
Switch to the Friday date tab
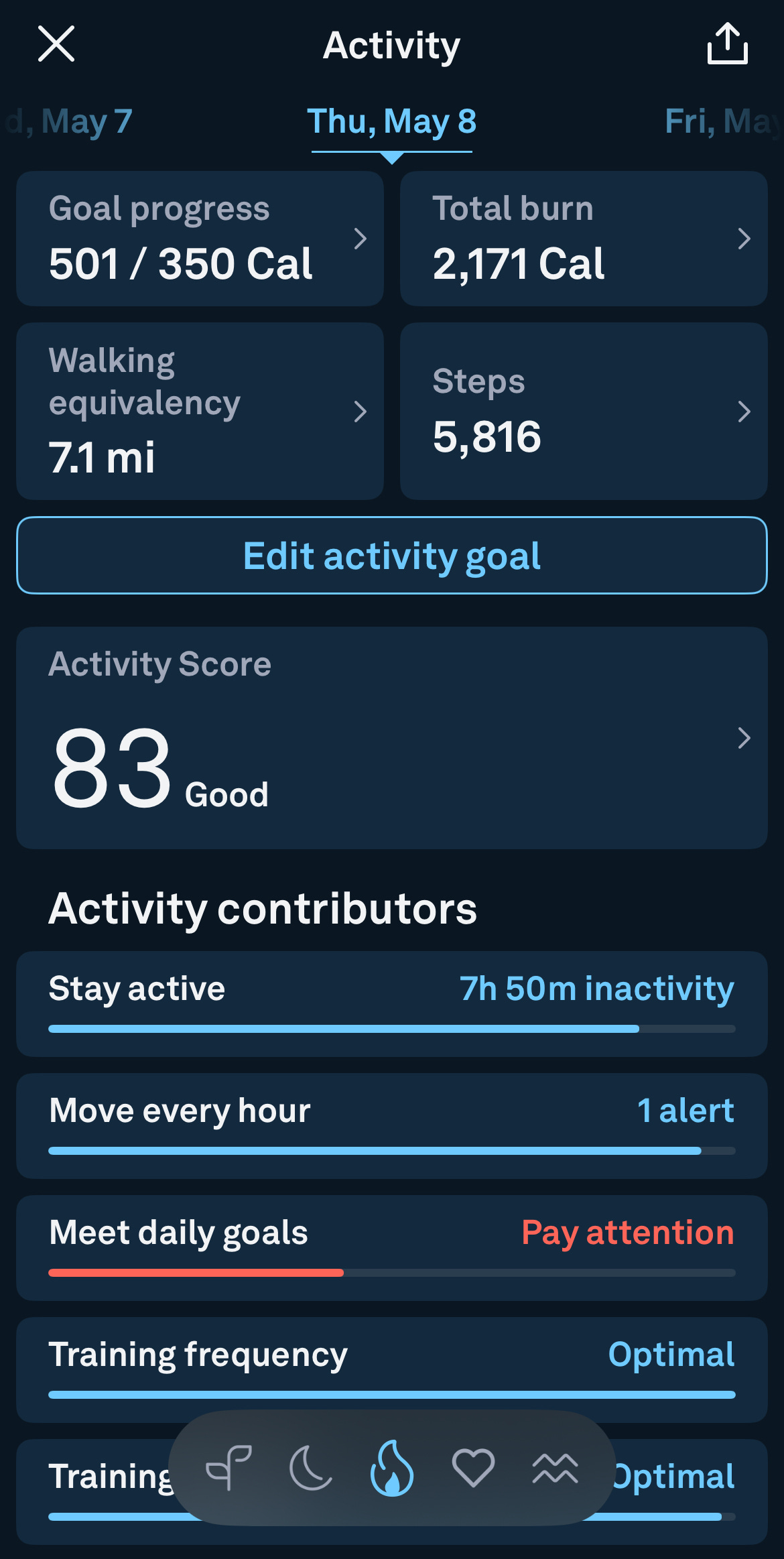(724, 121)
